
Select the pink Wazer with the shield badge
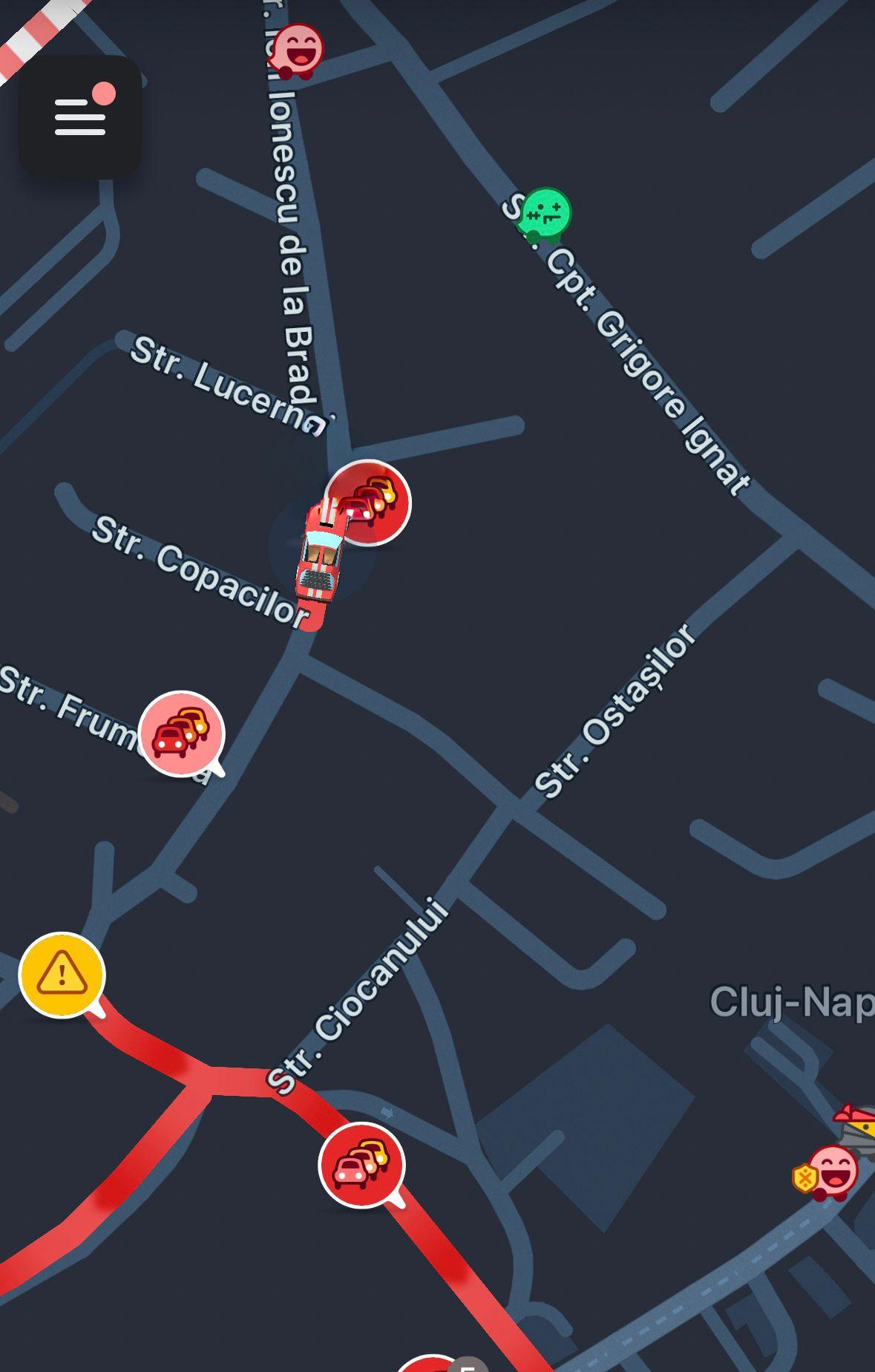point(830,1173)
